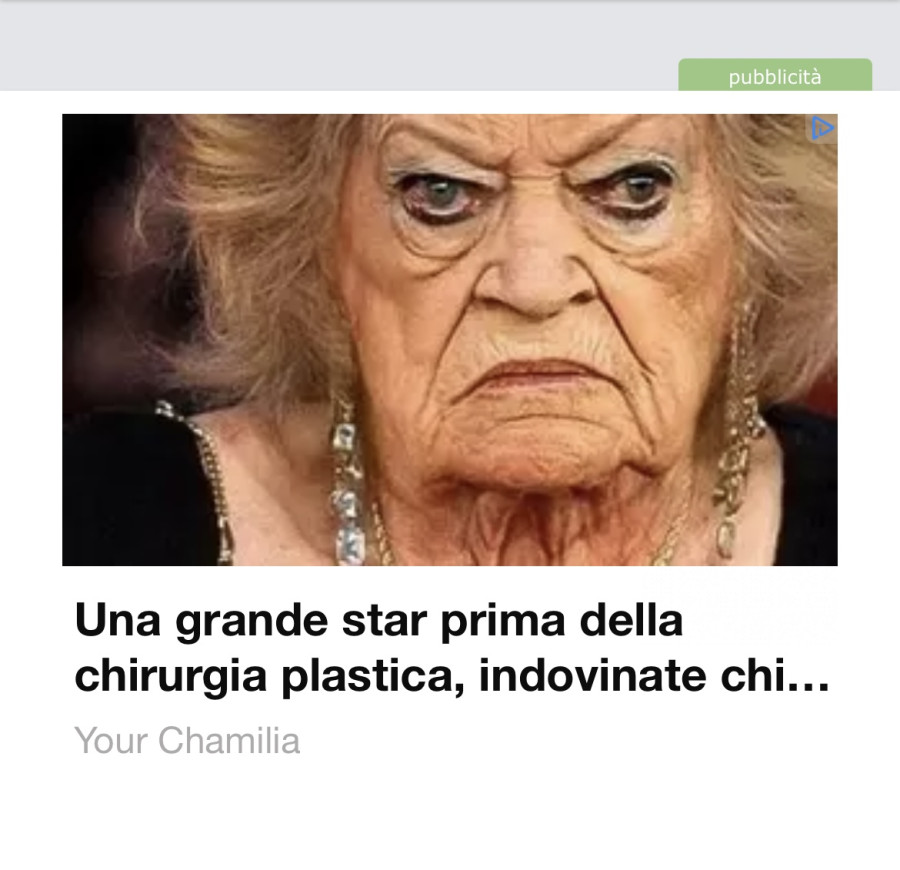Open the AdChoices info icon
900x870 pixels.
click(822, 129)
